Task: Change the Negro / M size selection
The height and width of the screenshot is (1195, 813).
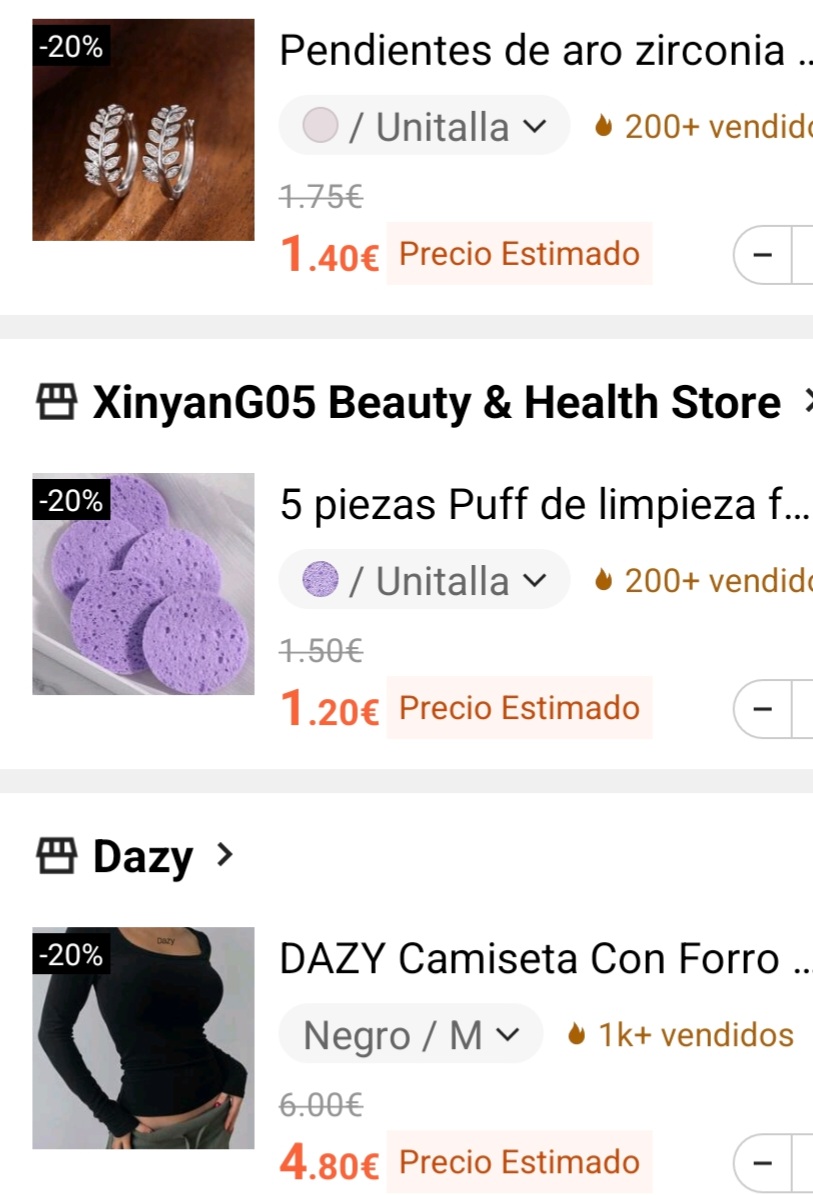Action: coord(410,1035)
